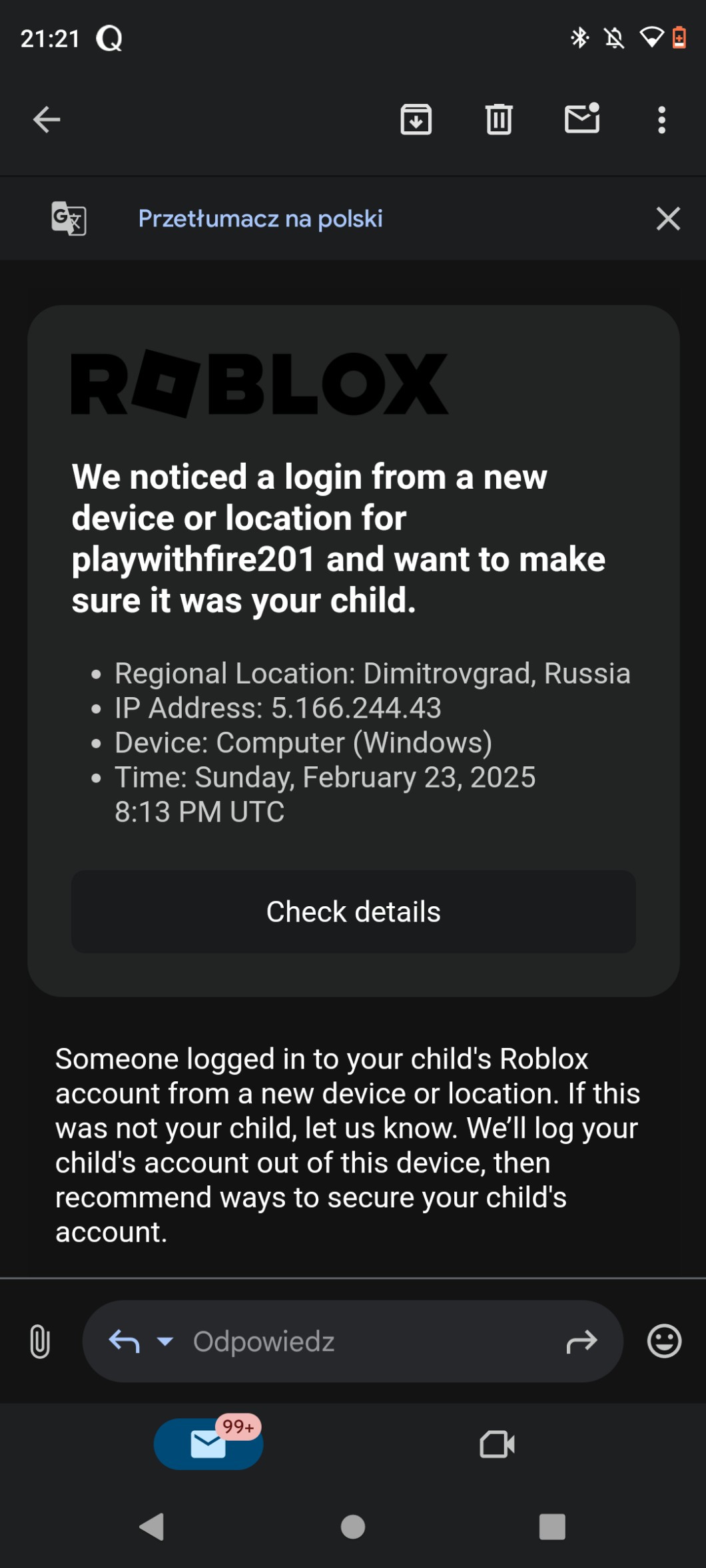Dismiss the translation banner
This screenshot has height=1568, width=706.
tap(668, 218)
